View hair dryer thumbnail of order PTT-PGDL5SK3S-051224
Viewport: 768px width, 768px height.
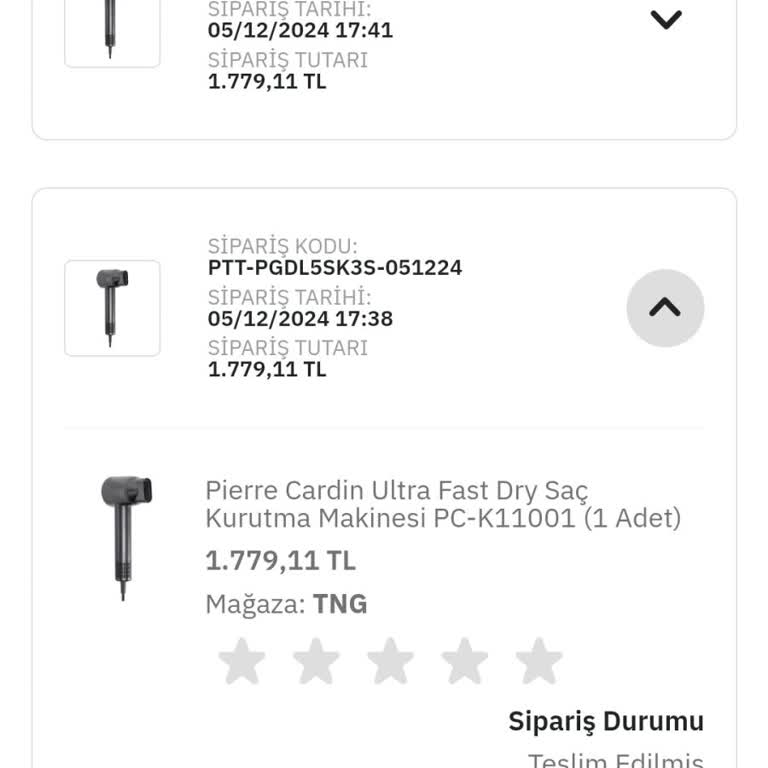(112, 308)
